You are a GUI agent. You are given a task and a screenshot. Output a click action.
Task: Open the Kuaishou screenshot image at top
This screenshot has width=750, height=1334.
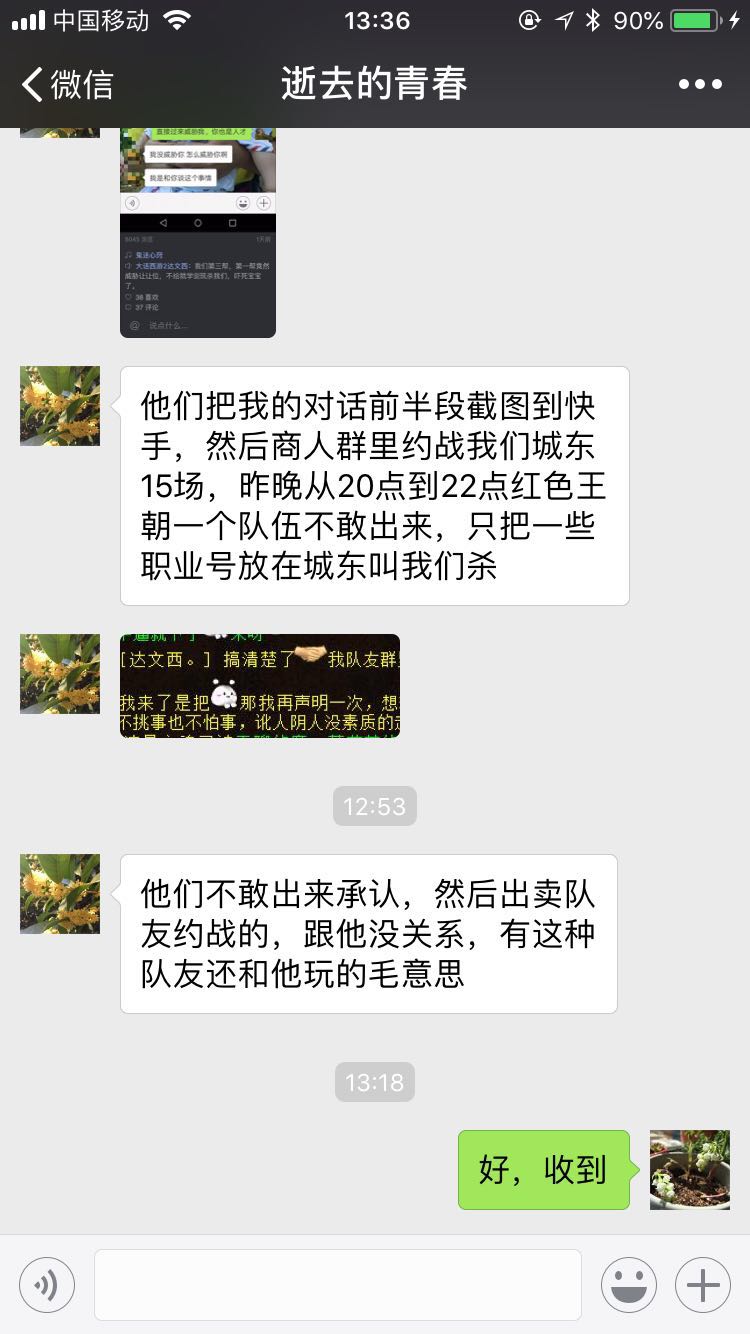(x=198, y=232)
